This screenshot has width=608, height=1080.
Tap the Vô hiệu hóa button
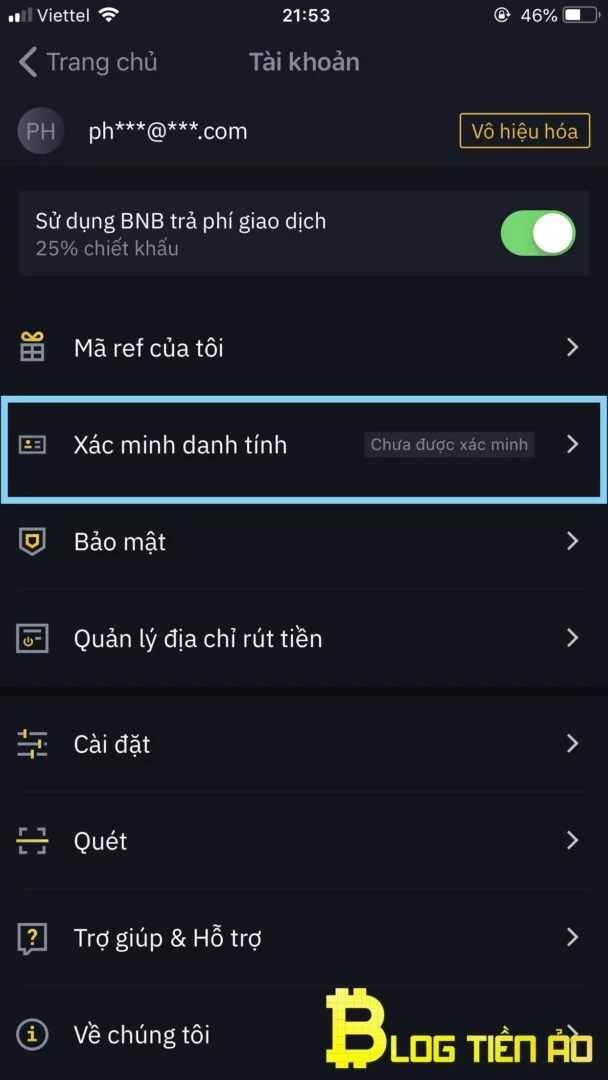point(524,131)
